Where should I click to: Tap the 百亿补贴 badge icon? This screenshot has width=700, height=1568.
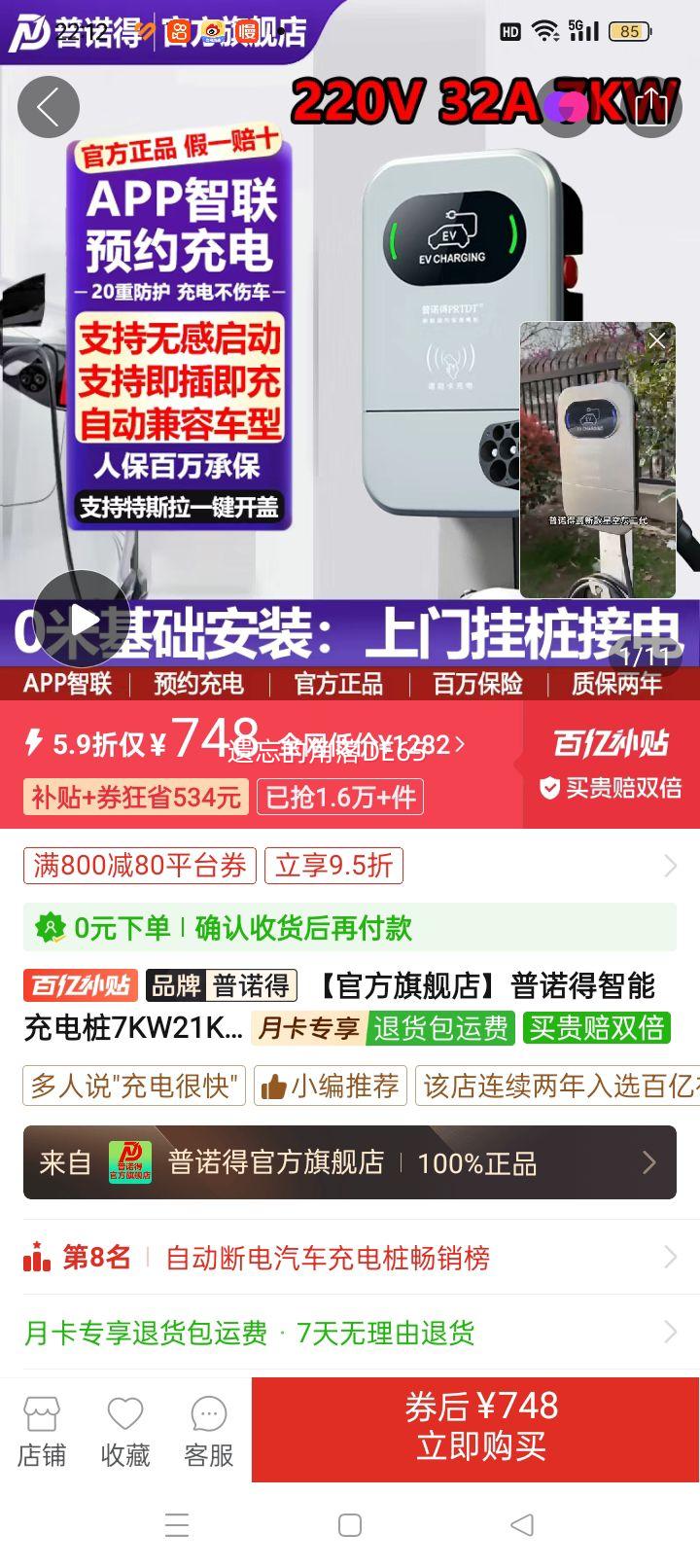pos(76,985)
